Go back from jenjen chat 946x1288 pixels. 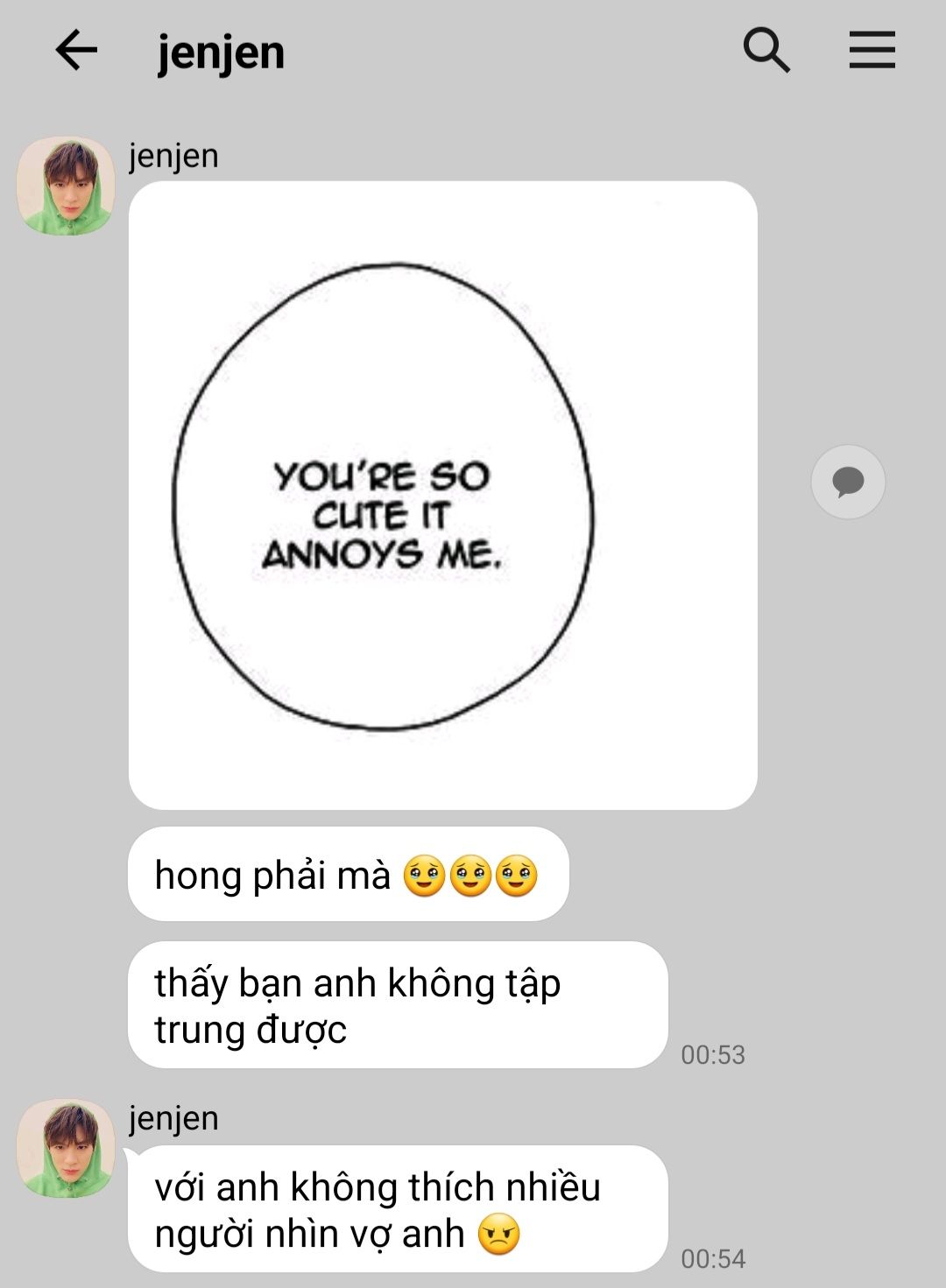tap(76, 50)
